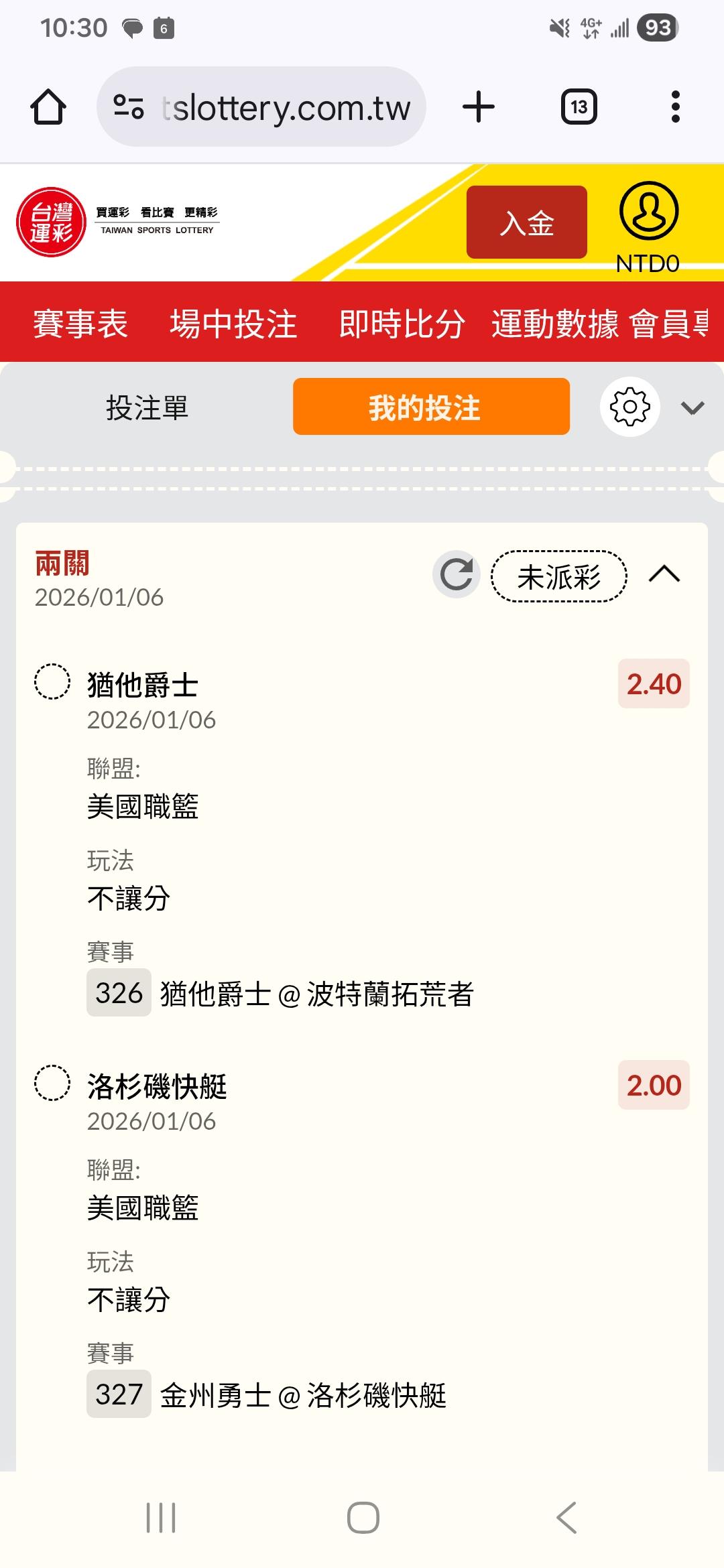
Task: Open the browser home page
Action: 48,107
